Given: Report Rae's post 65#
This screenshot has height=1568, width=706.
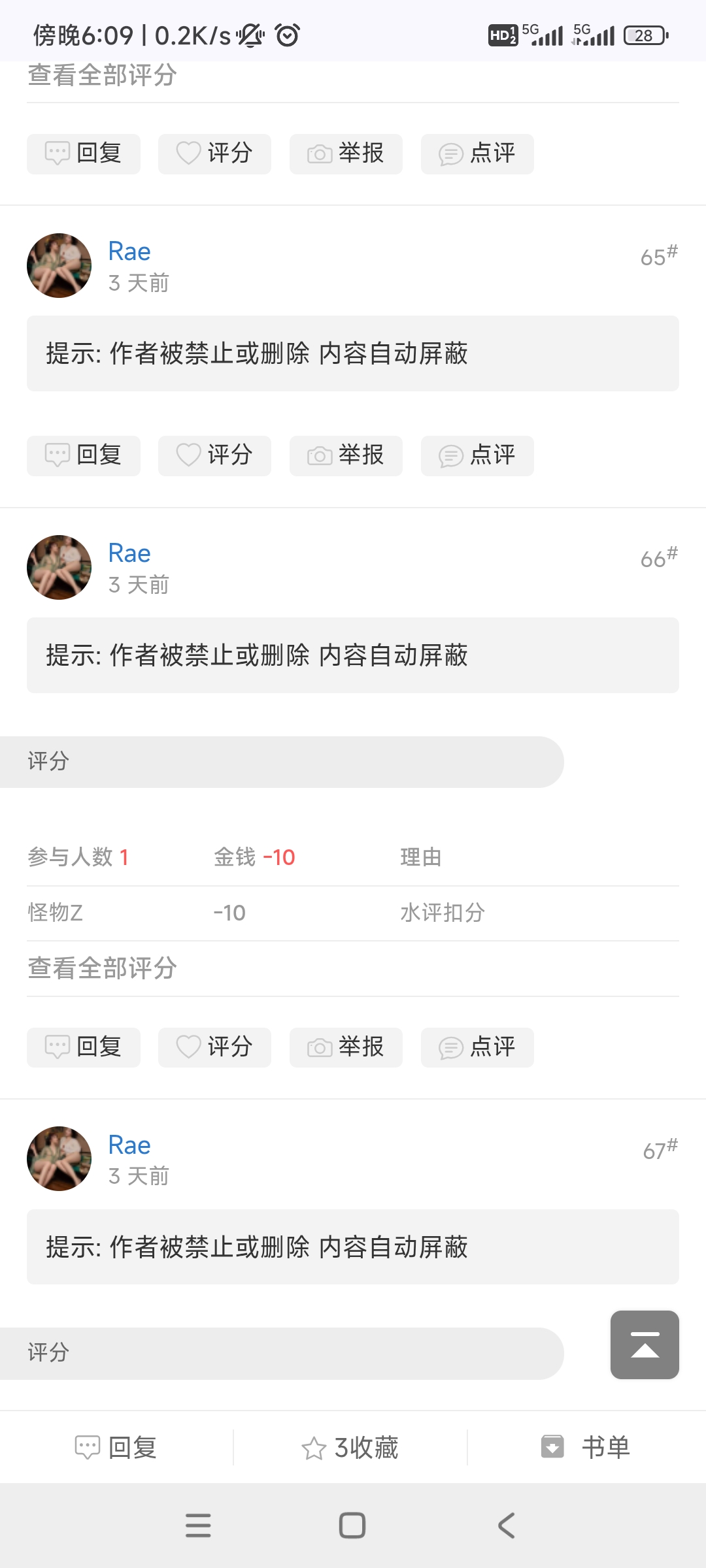Looking at the screenshot, I should tap(346, 455).
